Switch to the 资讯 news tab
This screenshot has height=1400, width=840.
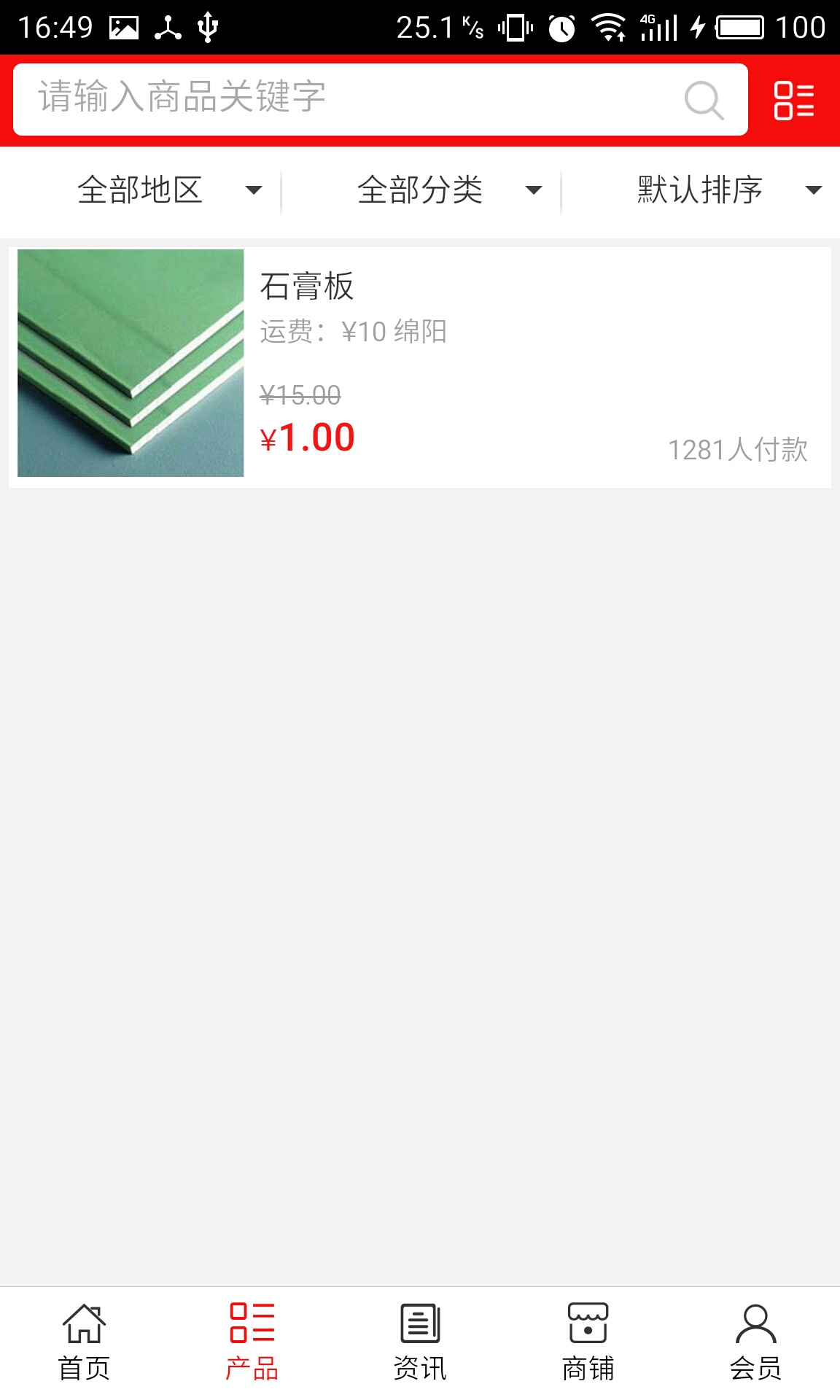420,1342
